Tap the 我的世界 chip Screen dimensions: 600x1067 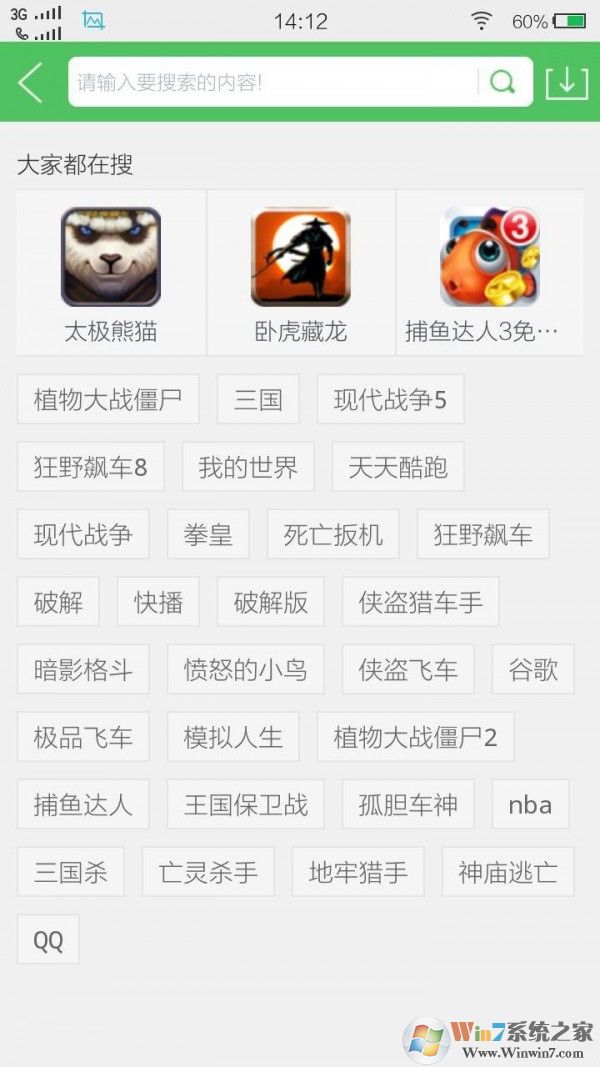[248, 467]
